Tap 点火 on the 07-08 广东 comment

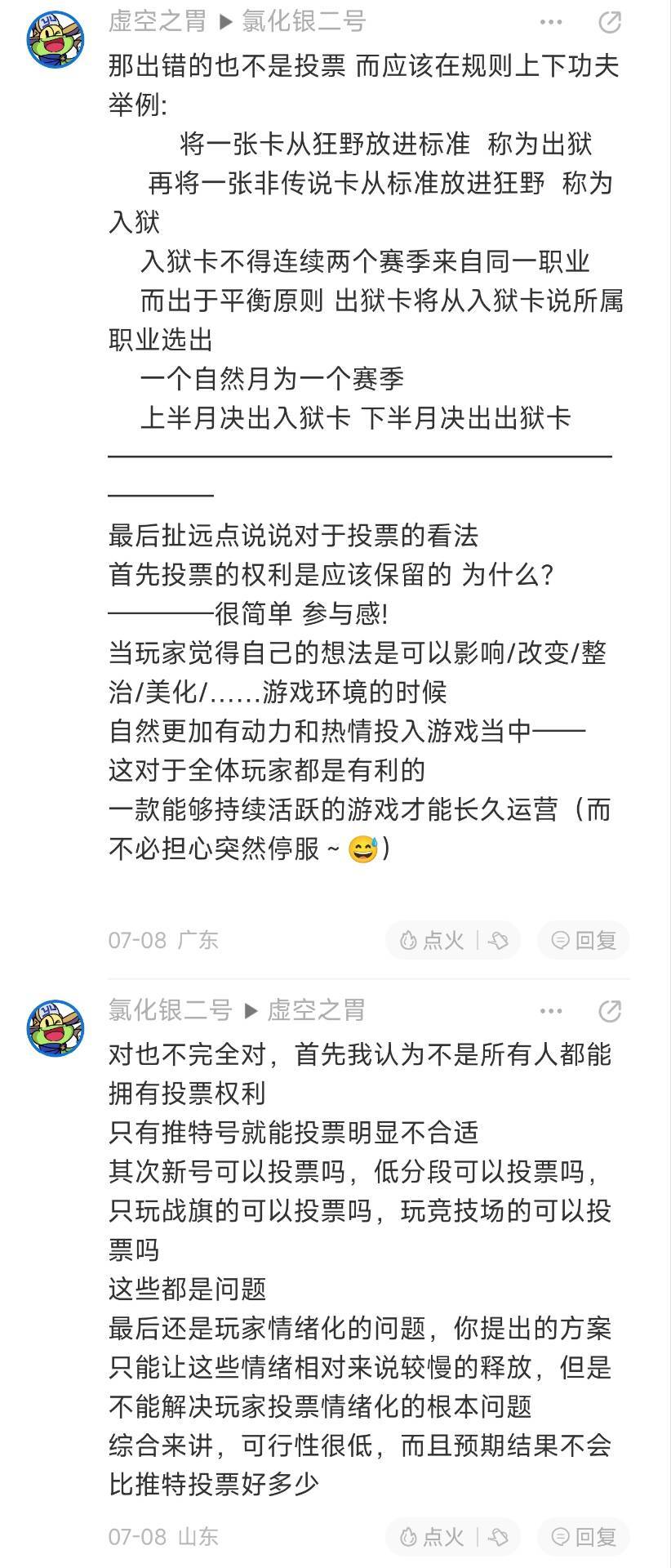[x=433, y=940]
